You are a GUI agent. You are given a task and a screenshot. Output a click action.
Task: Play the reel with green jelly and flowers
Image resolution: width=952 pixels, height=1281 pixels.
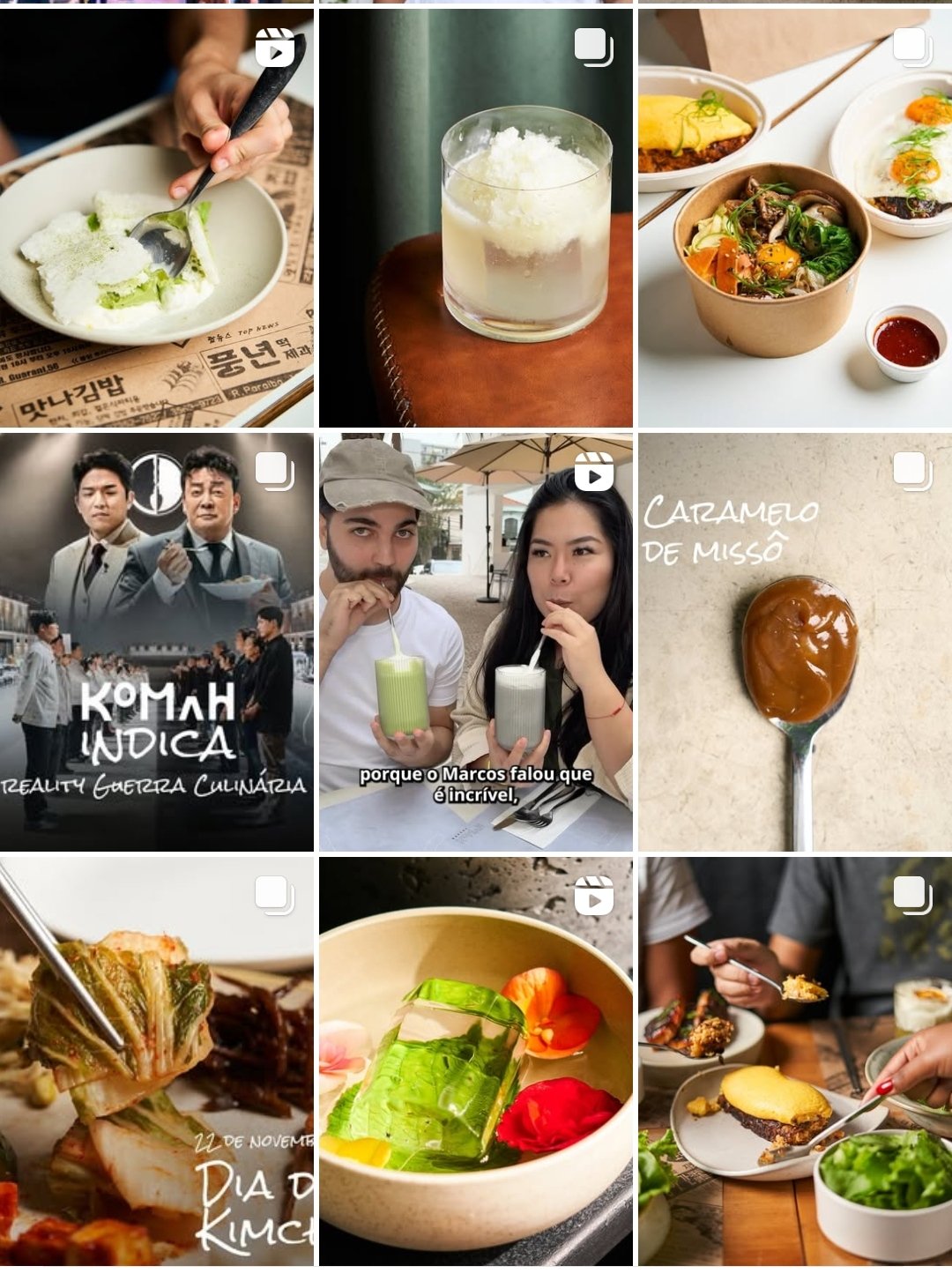click(x=475, y=1061)
